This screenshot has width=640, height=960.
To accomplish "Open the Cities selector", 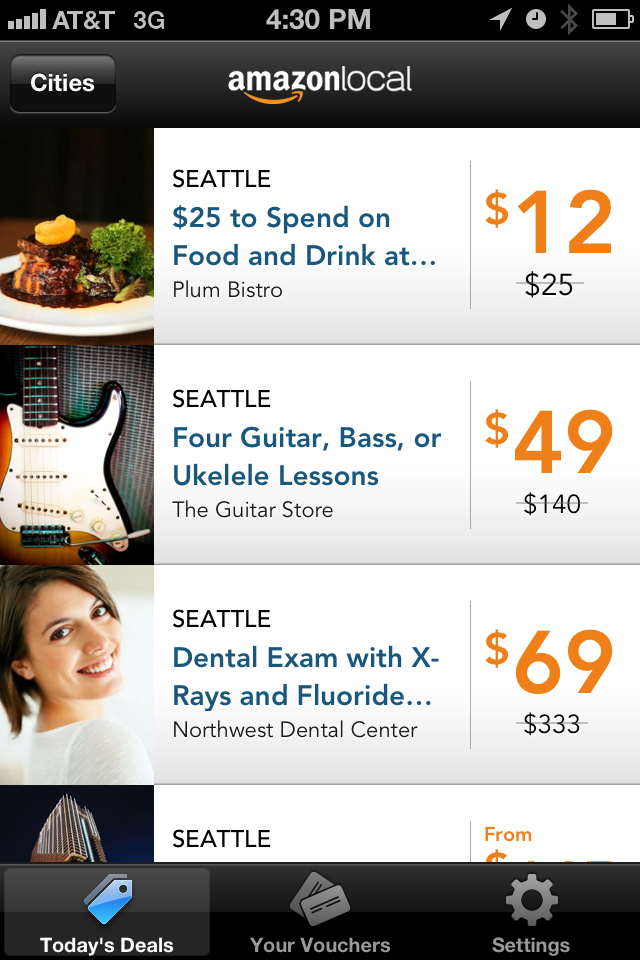I will coord(62,83).
